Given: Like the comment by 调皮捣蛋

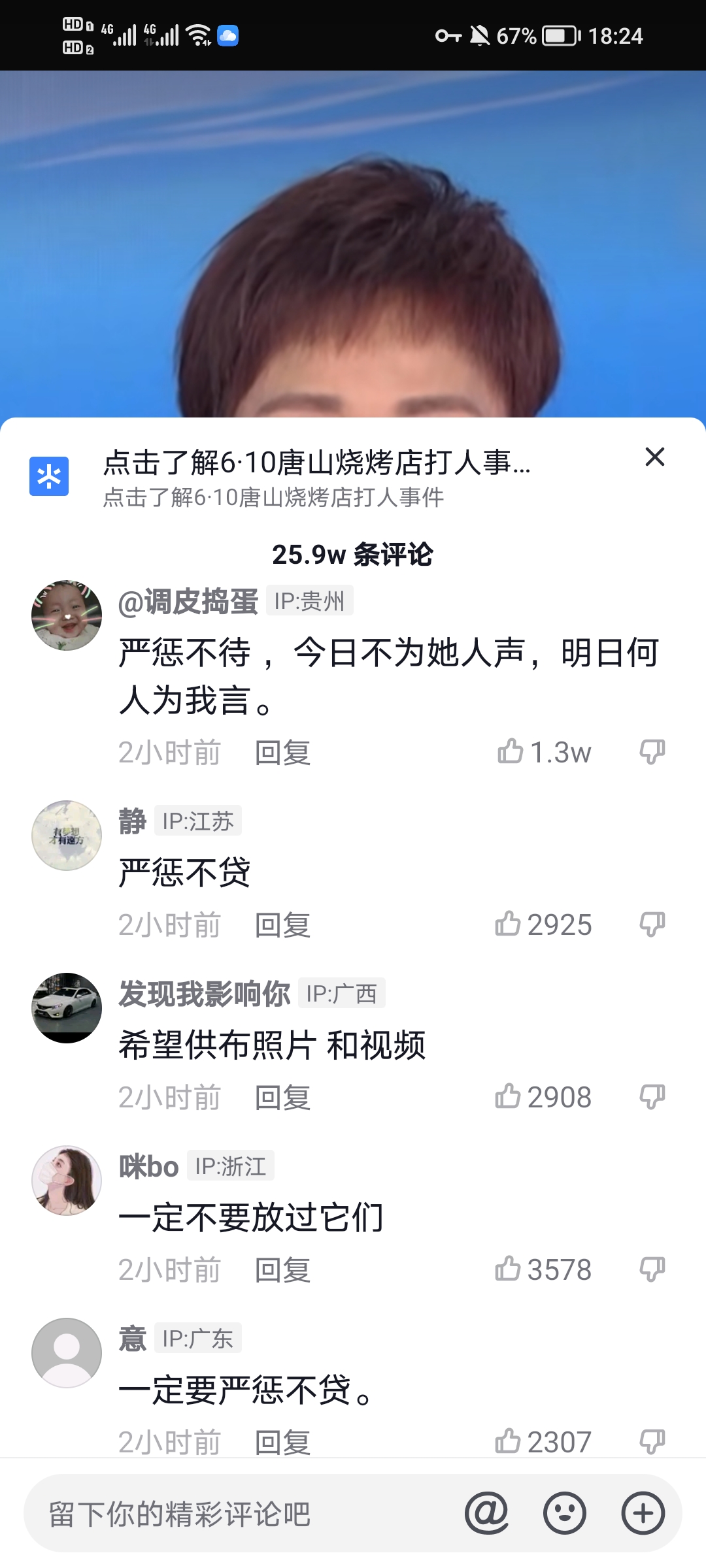Looking at the screenshot, I should [511, 752].
